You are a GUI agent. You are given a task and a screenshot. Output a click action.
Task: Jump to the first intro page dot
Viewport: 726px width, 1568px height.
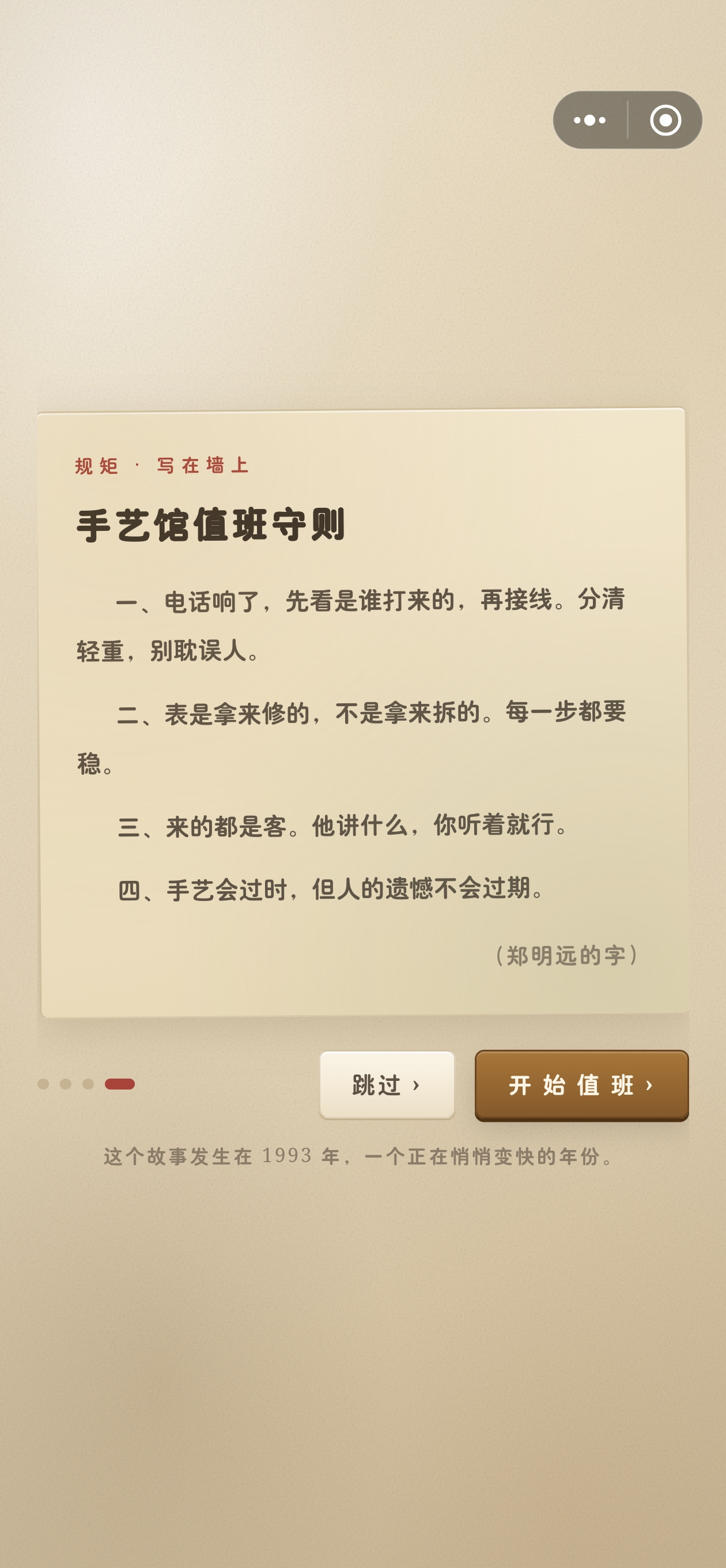(x=43, y=1084)
